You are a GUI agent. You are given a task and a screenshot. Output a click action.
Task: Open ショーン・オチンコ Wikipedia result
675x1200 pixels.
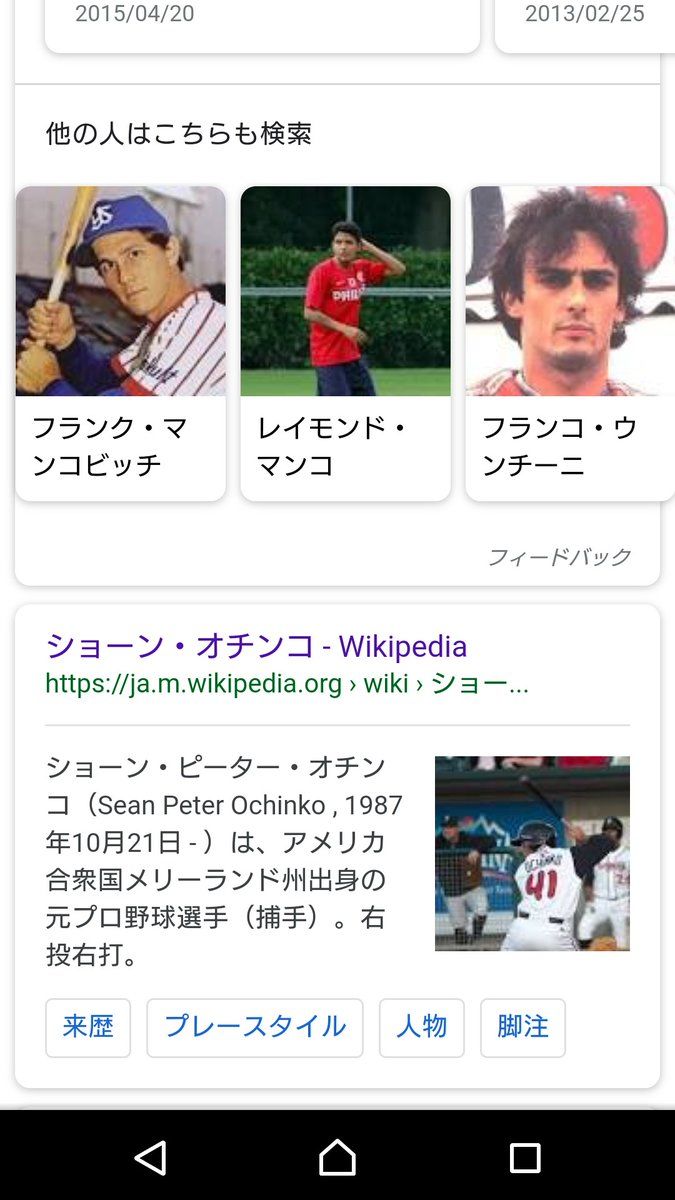[256, 646]
